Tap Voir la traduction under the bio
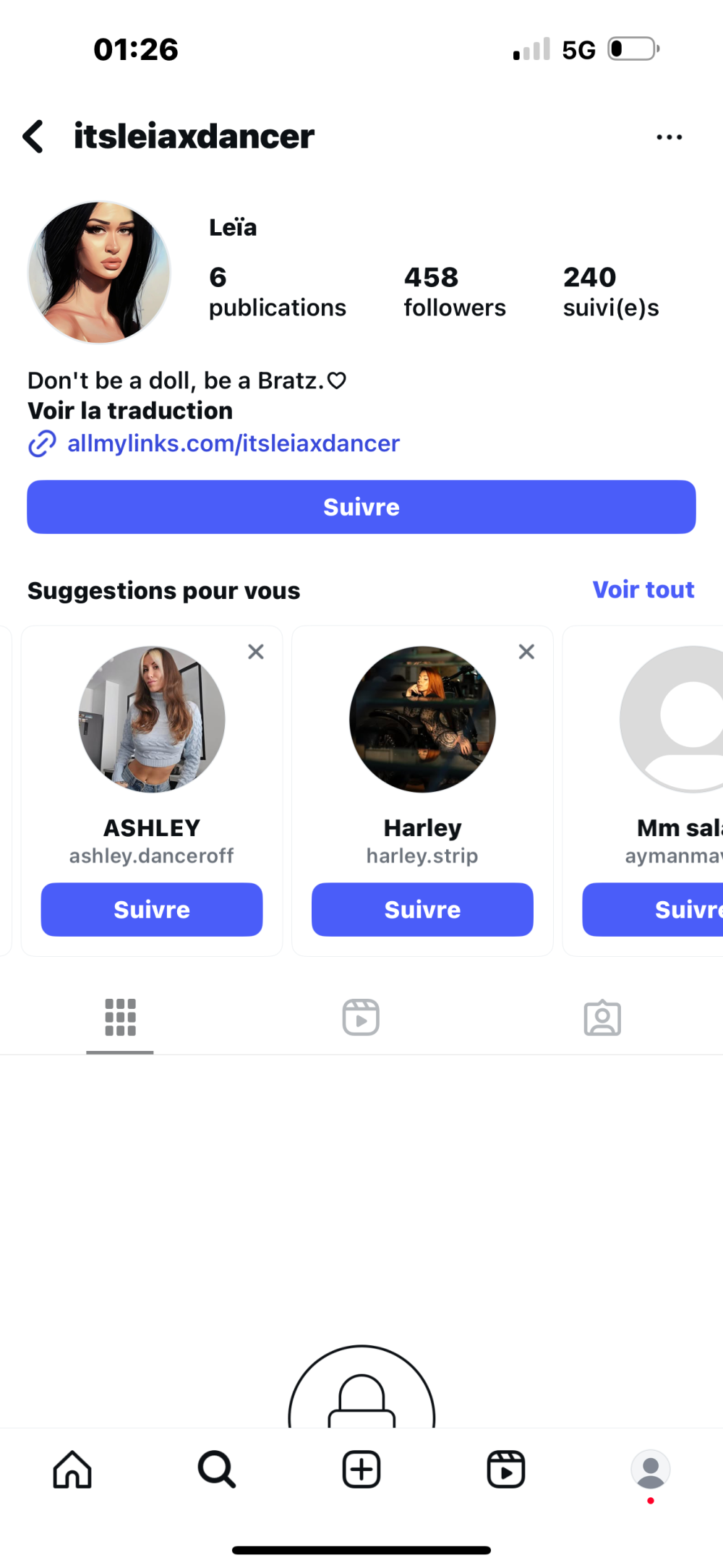 130,411
